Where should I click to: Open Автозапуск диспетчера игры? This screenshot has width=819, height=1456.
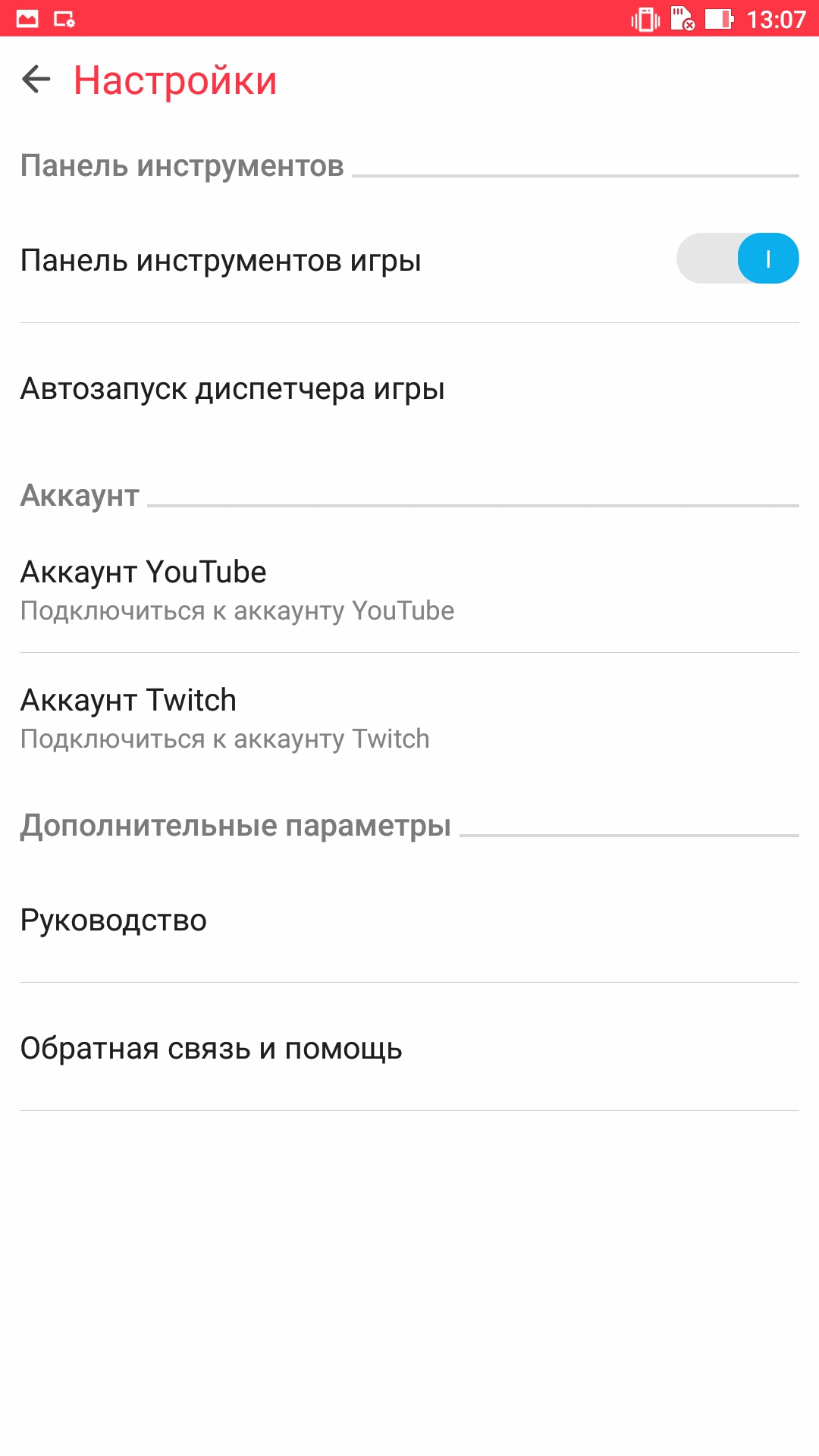[x=409, y=388]
